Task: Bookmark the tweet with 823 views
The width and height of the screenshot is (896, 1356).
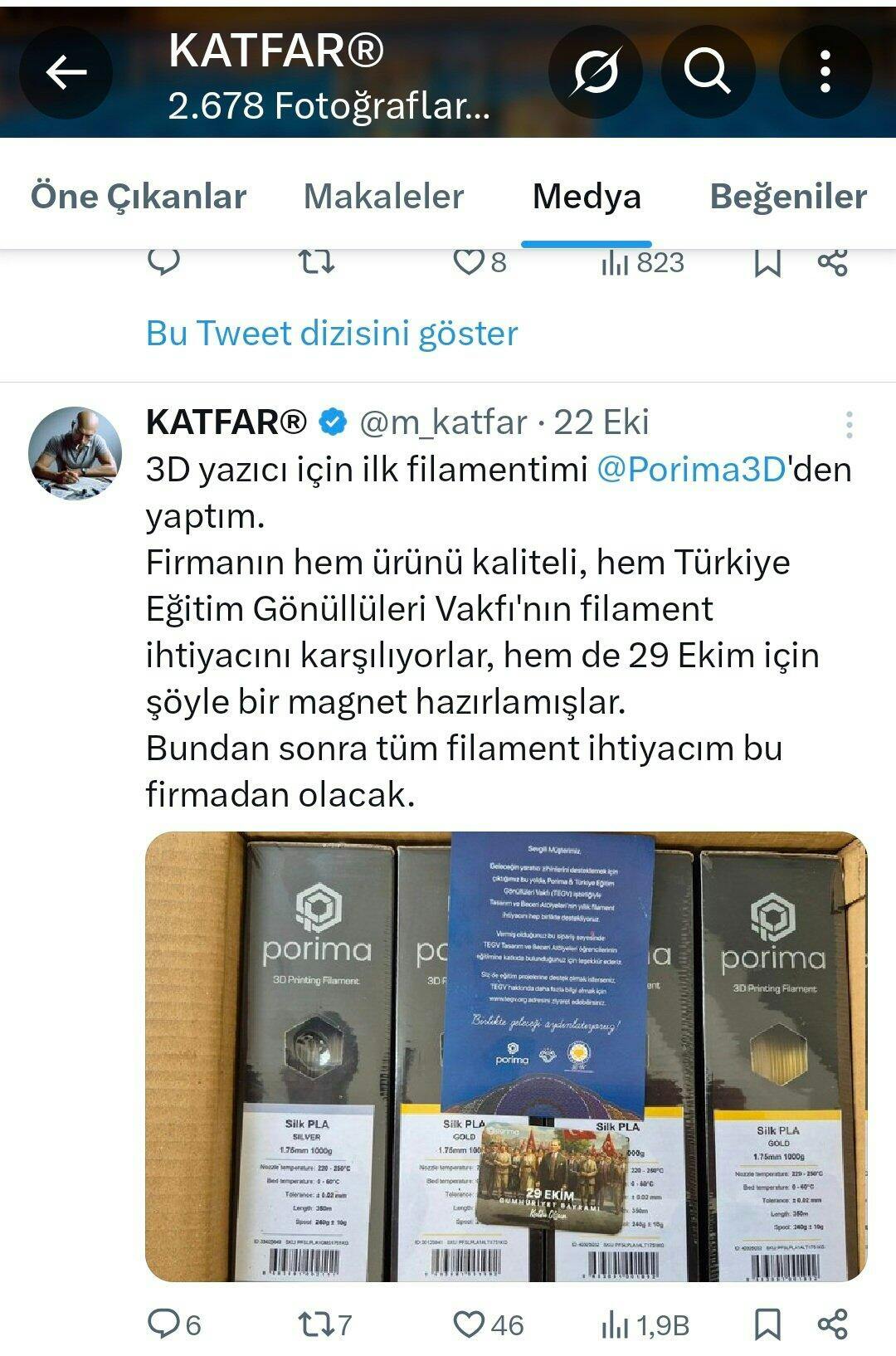Action: [x=767, y=263]
